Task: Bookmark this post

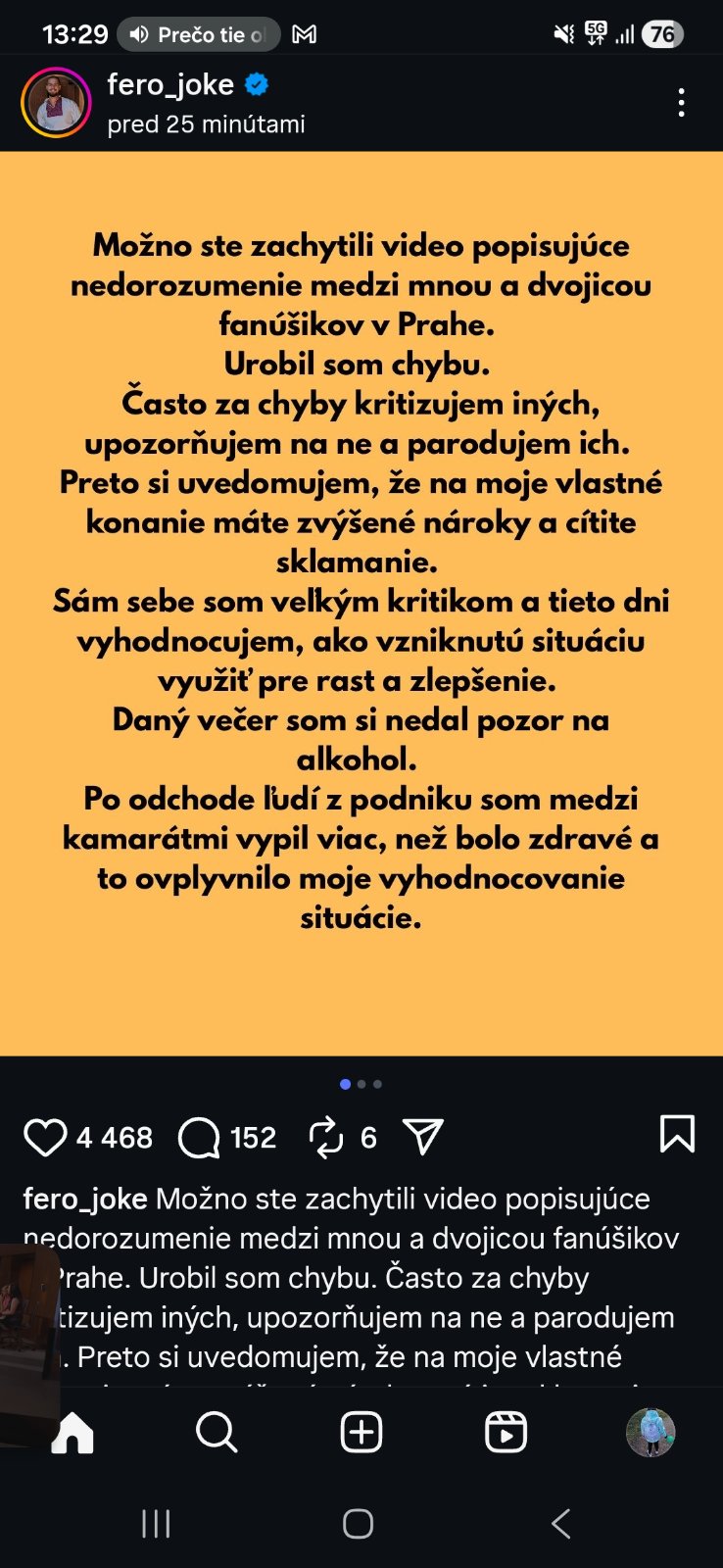Action: click(677, 1135)
